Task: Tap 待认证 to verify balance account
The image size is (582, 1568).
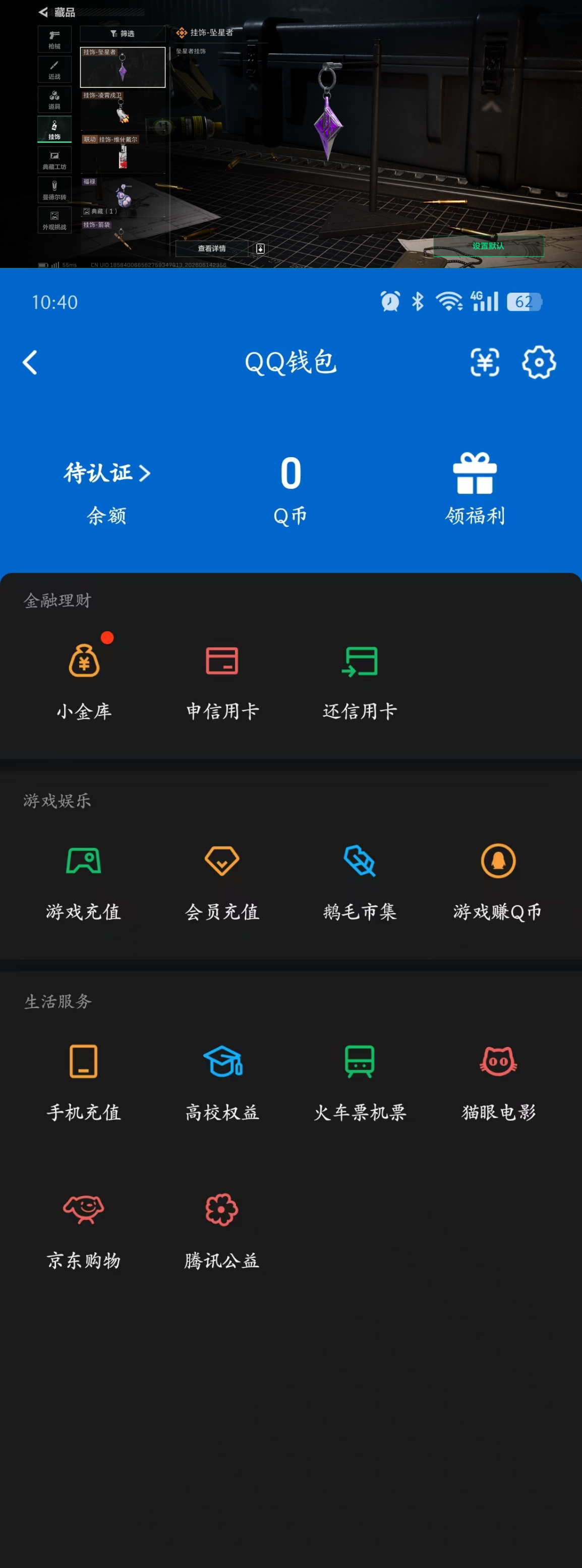Action: point(107,473)
